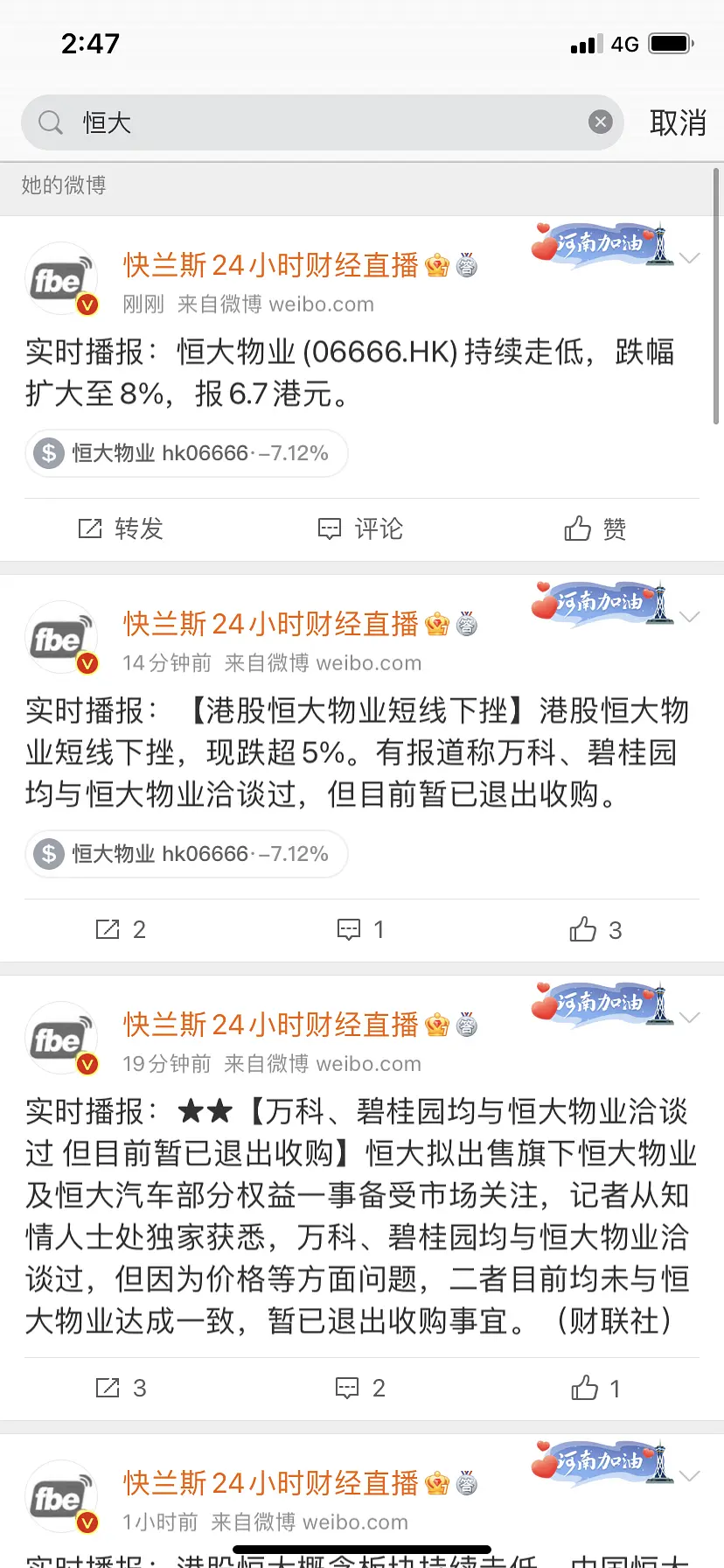Open comments on the 14分钟前 post
Screen dimensions: 724x1568
pos(360,929)
